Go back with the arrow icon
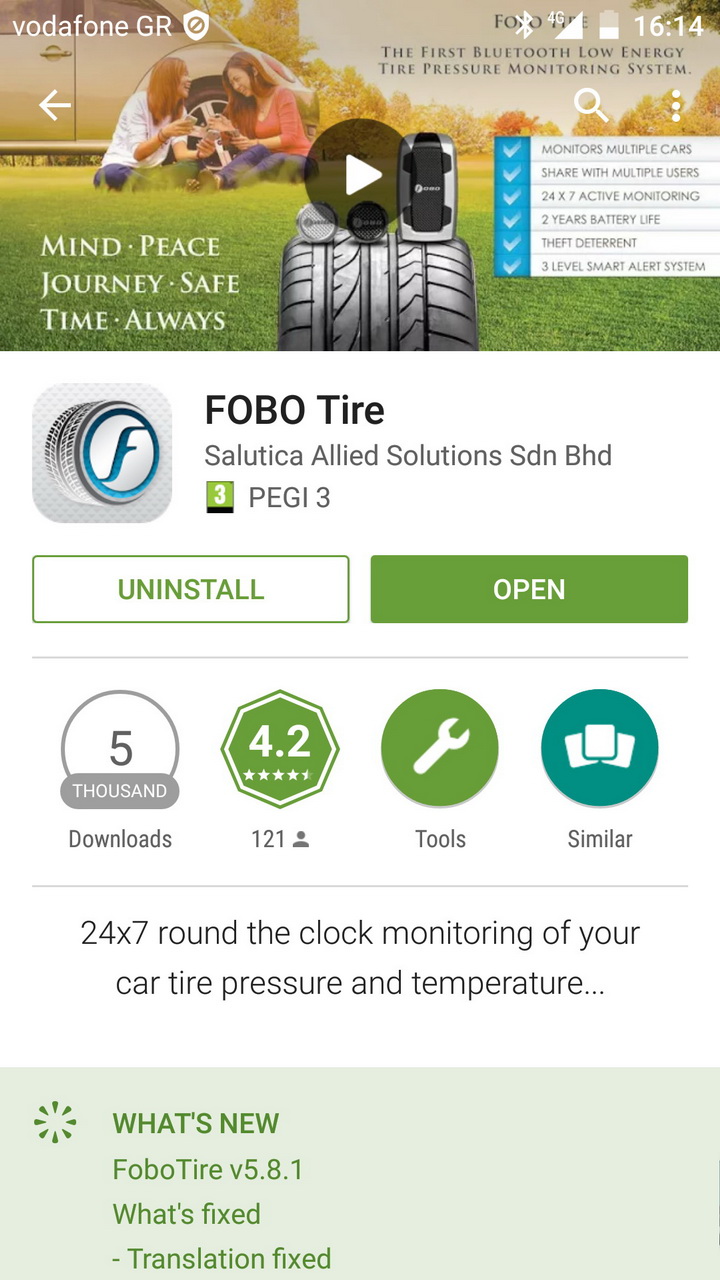This screenshot has width=720, height=1280. (x=54, y=105)
